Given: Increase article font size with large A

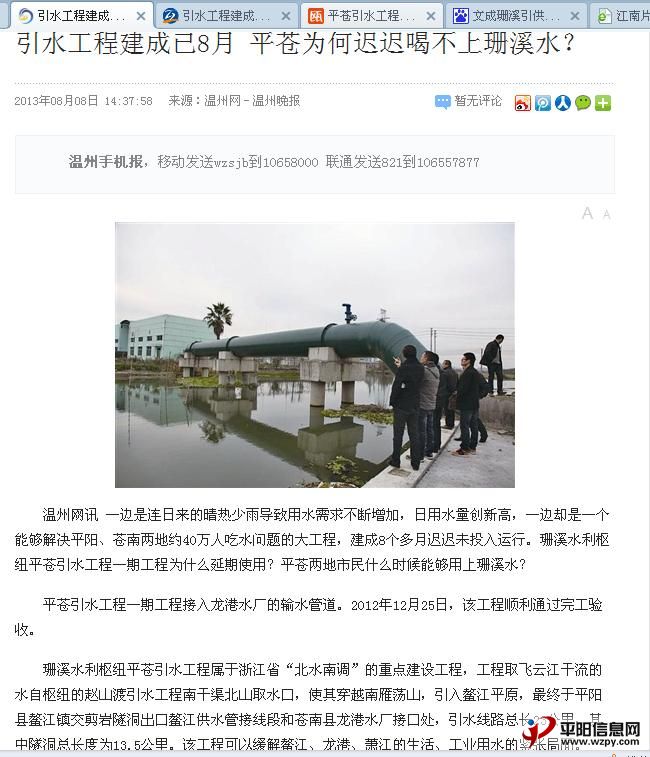Looking at the screenshot, I should [588, 213].
